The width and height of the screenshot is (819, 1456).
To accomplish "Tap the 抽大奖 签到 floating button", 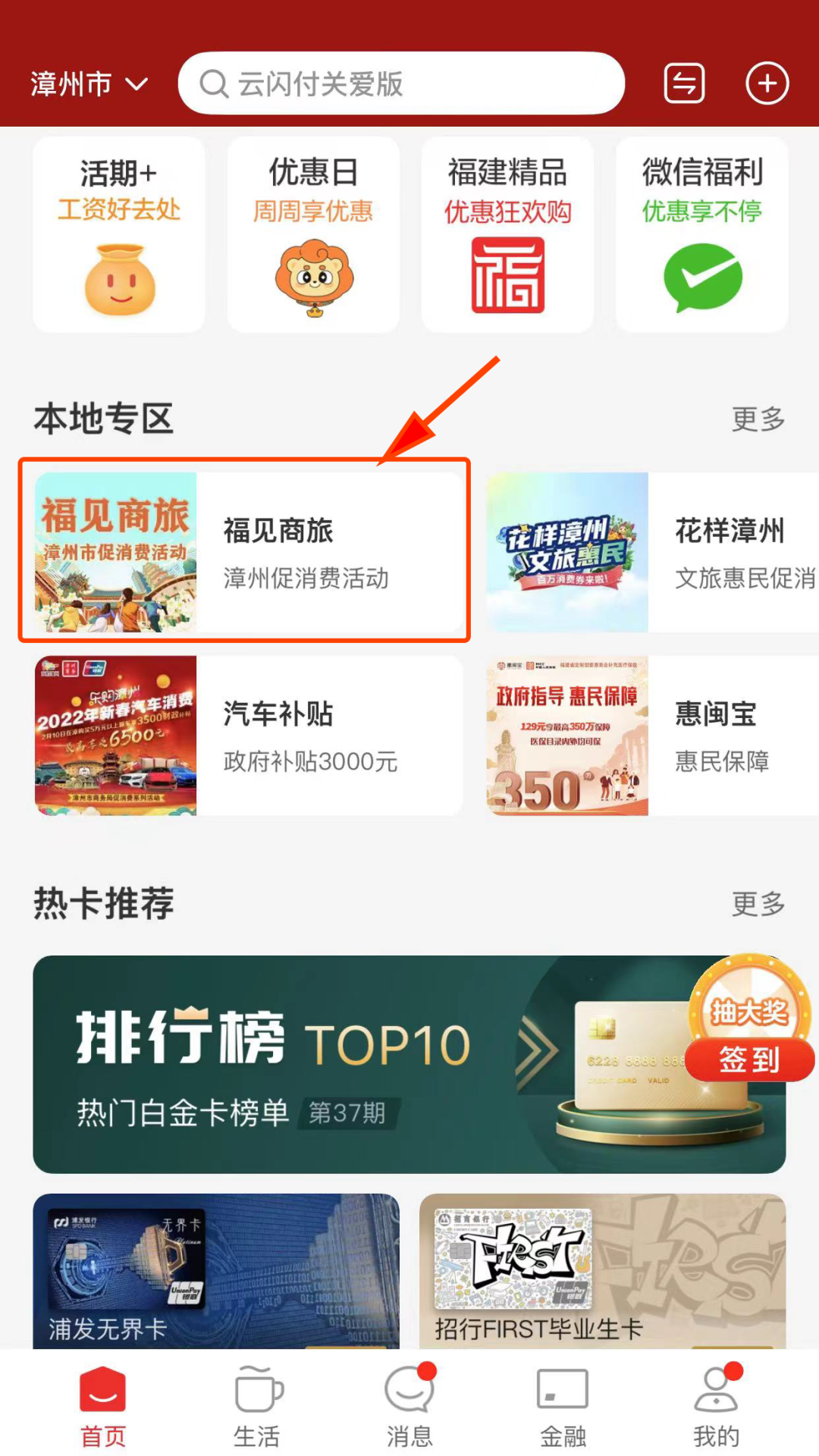I will pyautogui.click(x=749, y=1020).
